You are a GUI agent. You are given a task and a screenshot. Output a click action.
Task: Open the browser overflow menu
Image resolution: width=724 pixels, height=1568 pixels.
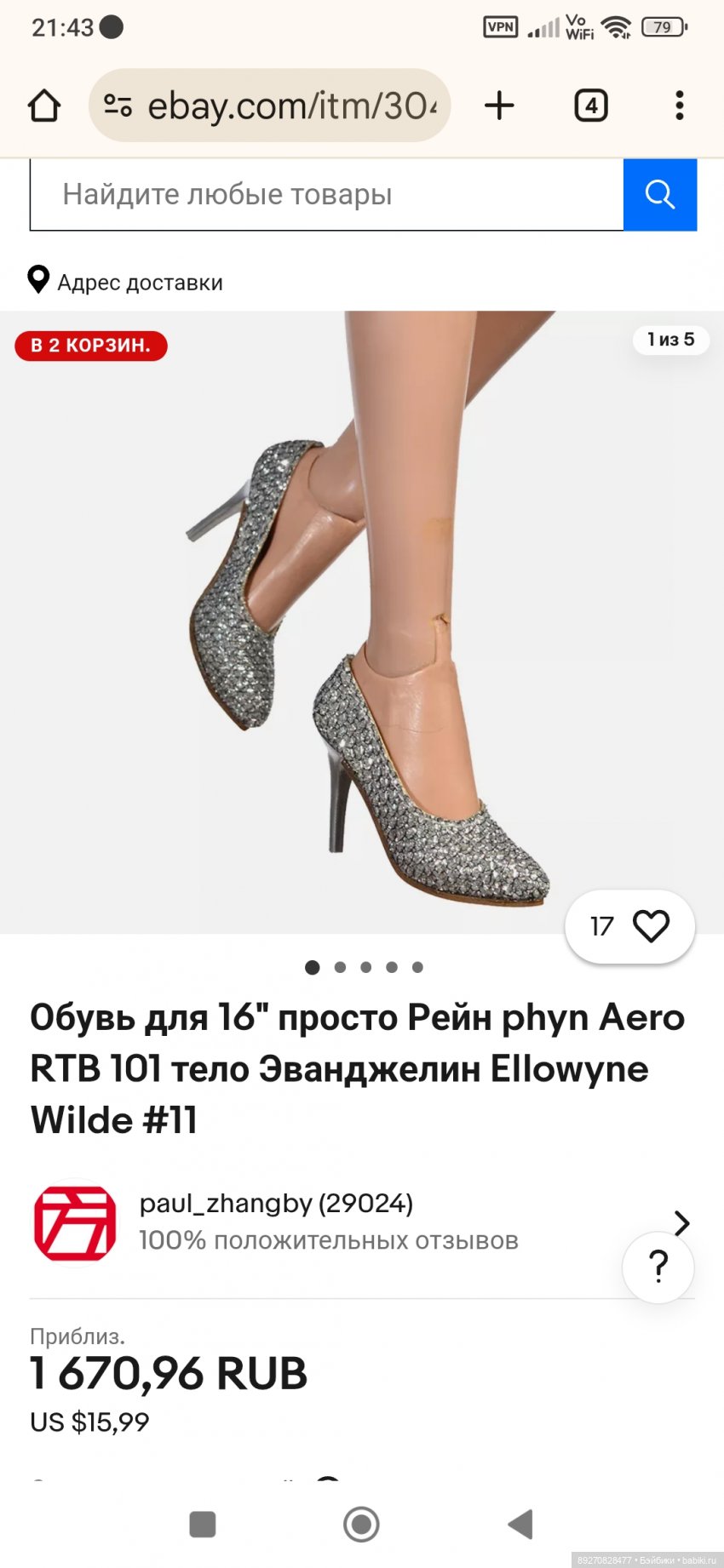click(x=679, y=106)
